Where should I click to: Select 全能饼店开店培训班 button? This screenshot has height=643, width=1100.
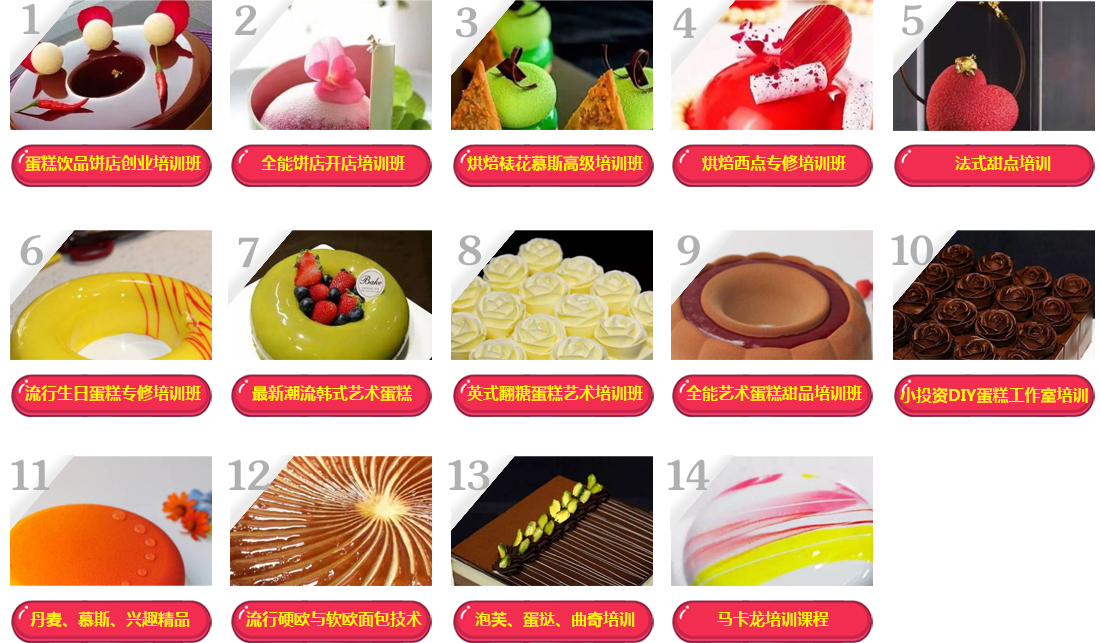331,165
